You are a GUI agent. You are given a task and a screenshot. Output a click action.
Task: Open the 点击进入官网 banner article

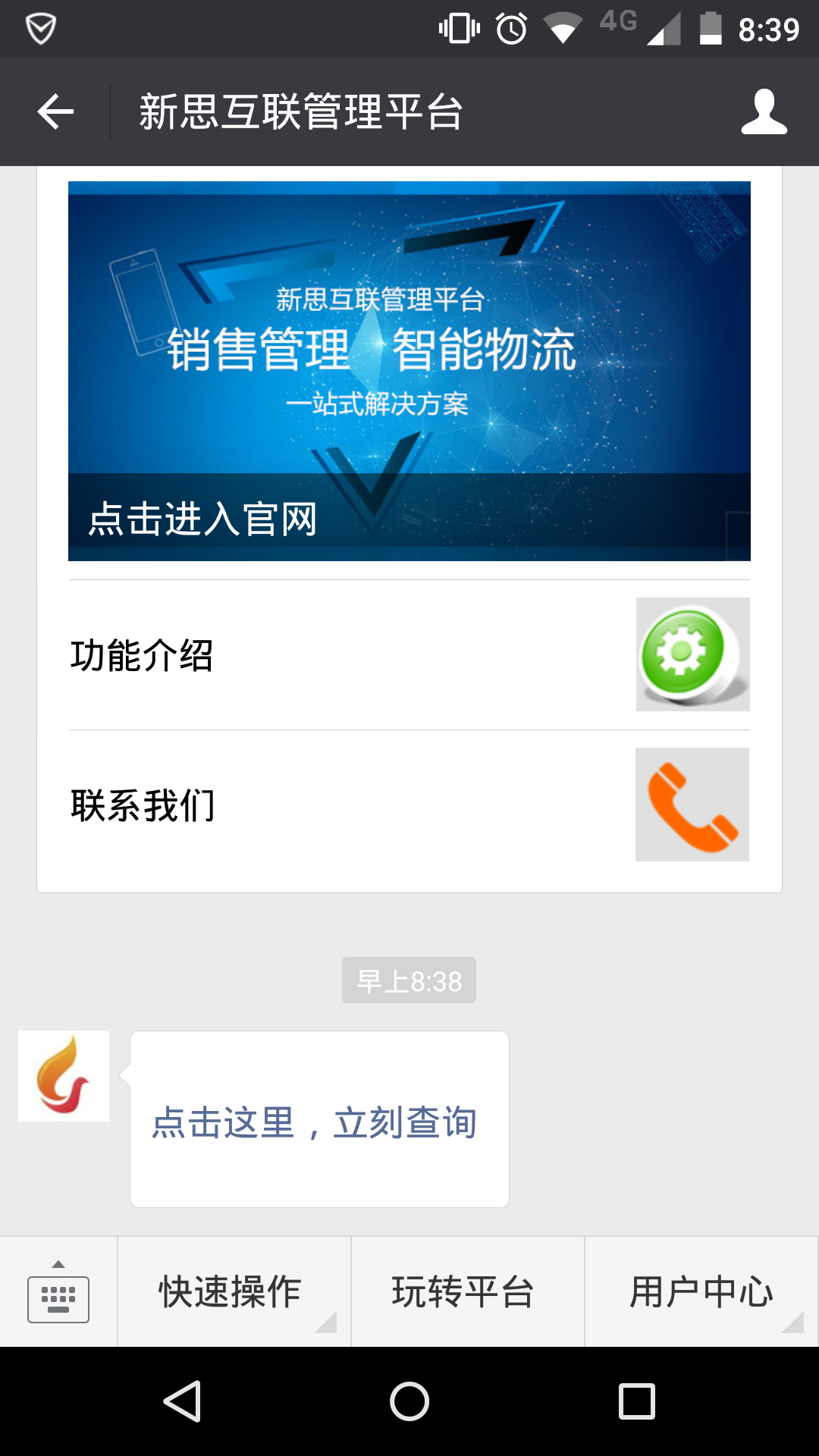tap(409, 372)
